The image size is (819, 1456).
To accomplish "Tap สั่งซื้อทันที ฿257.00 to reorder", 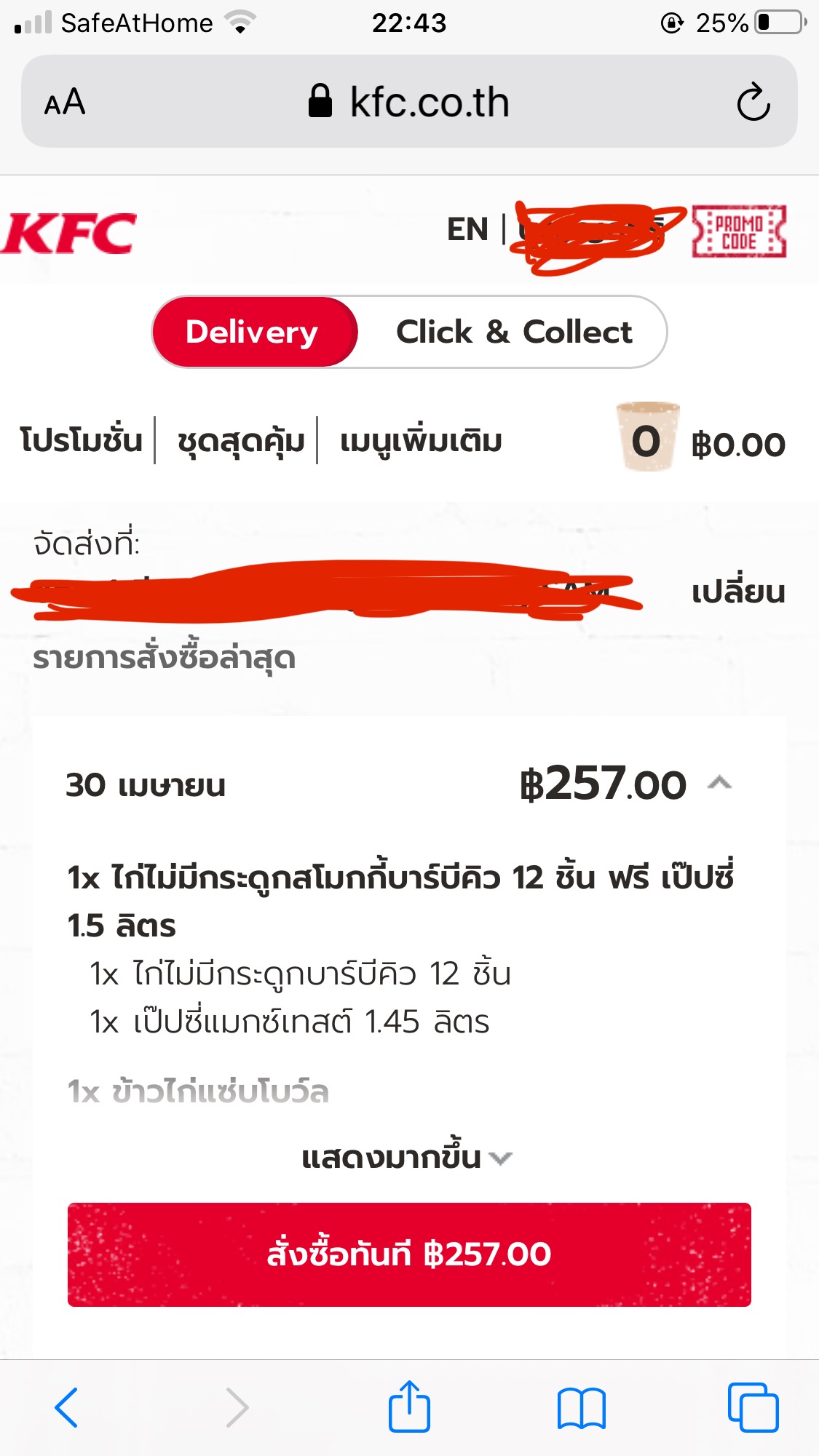I will pyautogui.click(x=409, y=1254).
